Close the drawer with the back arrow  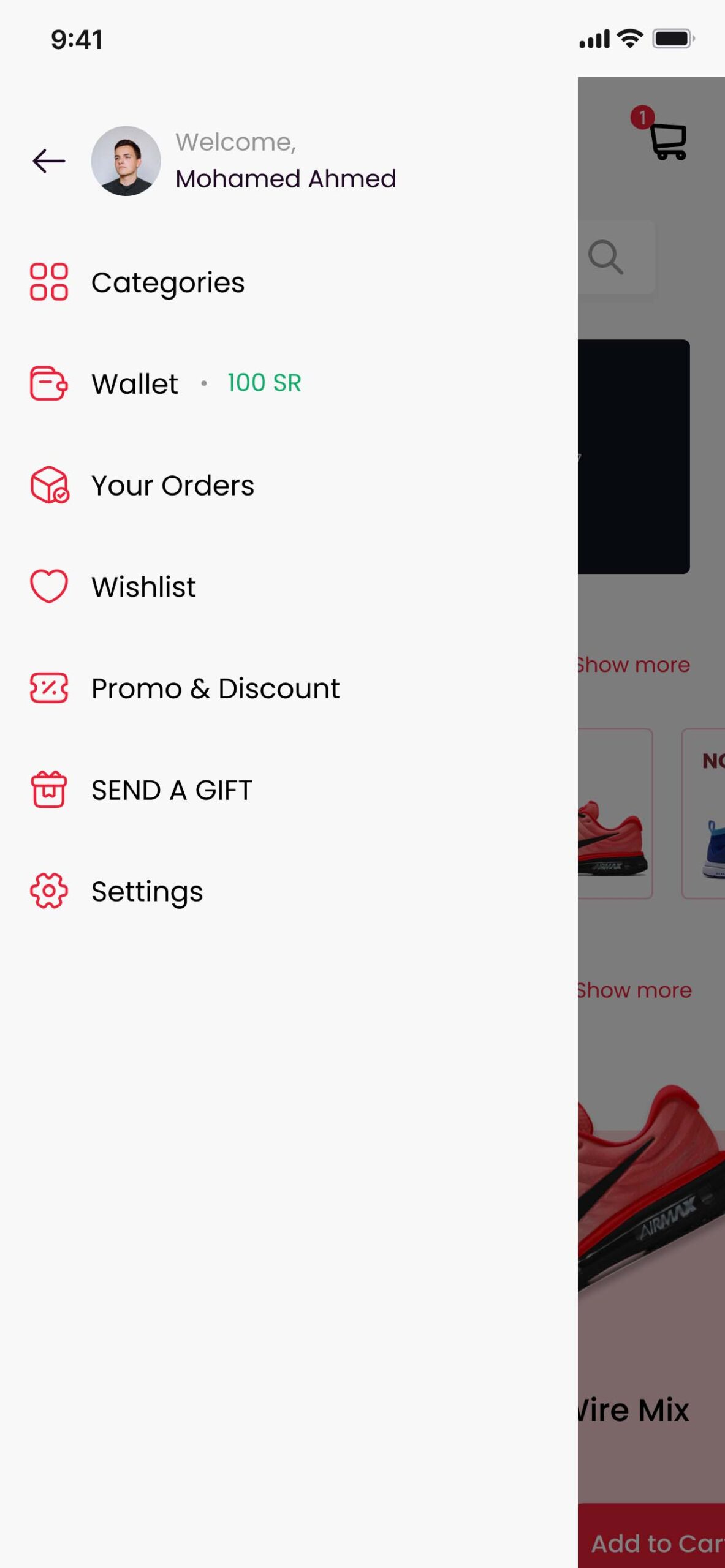(x=48, y=161)
